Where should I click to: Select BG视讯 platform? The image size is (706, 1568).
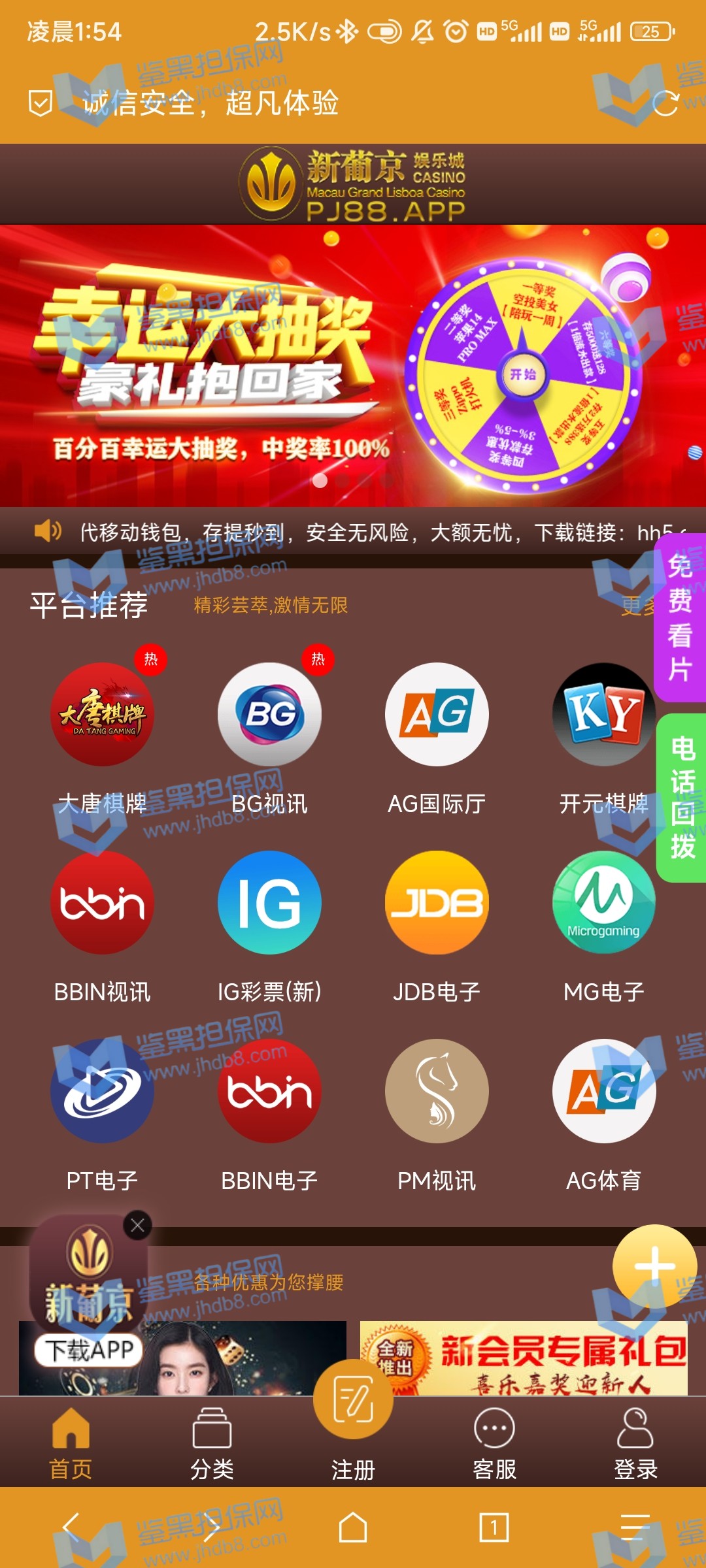[269, 715]
